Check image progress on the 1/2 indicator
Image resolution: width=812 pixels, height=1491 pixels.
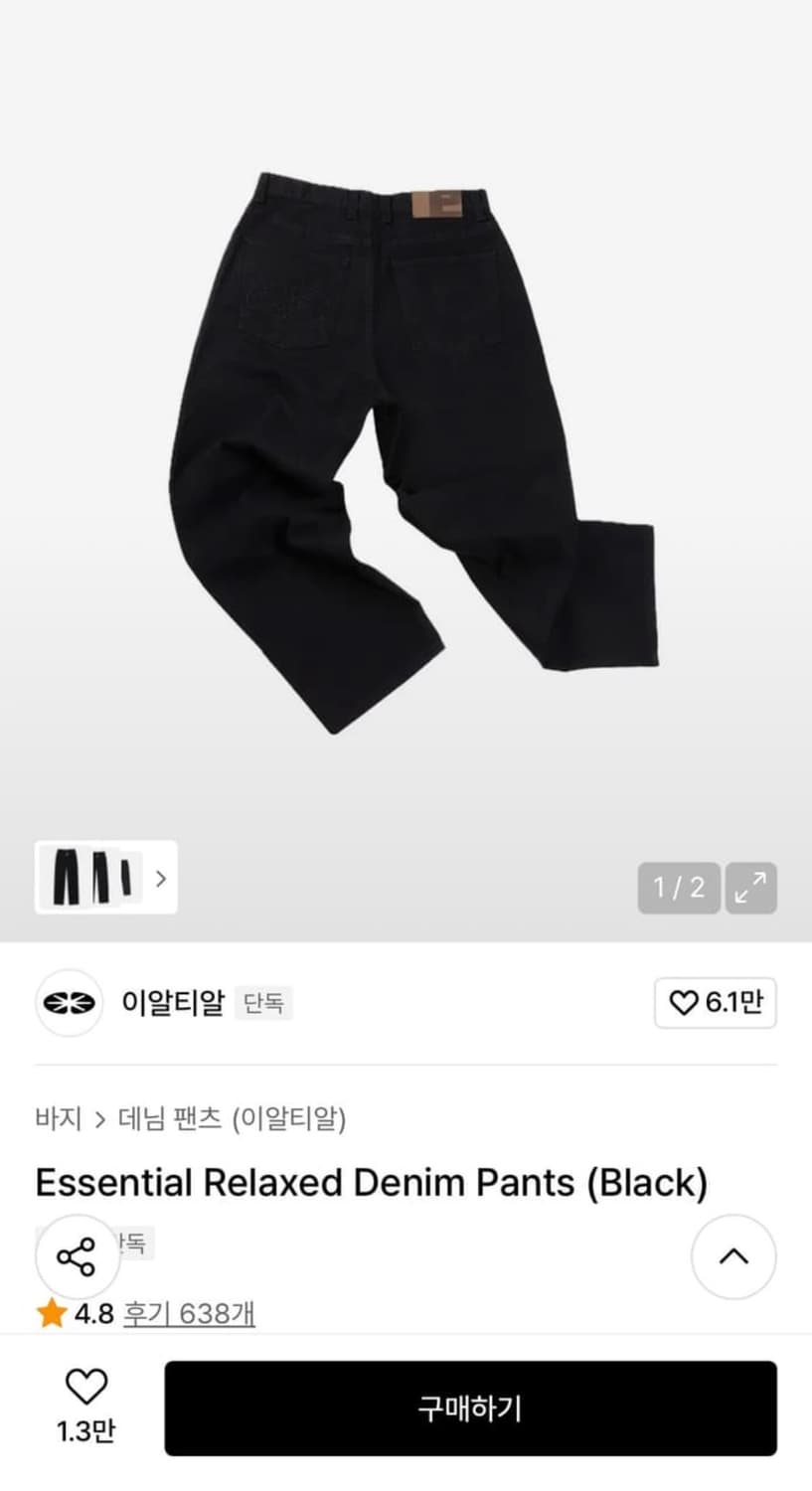click(680, 888)
